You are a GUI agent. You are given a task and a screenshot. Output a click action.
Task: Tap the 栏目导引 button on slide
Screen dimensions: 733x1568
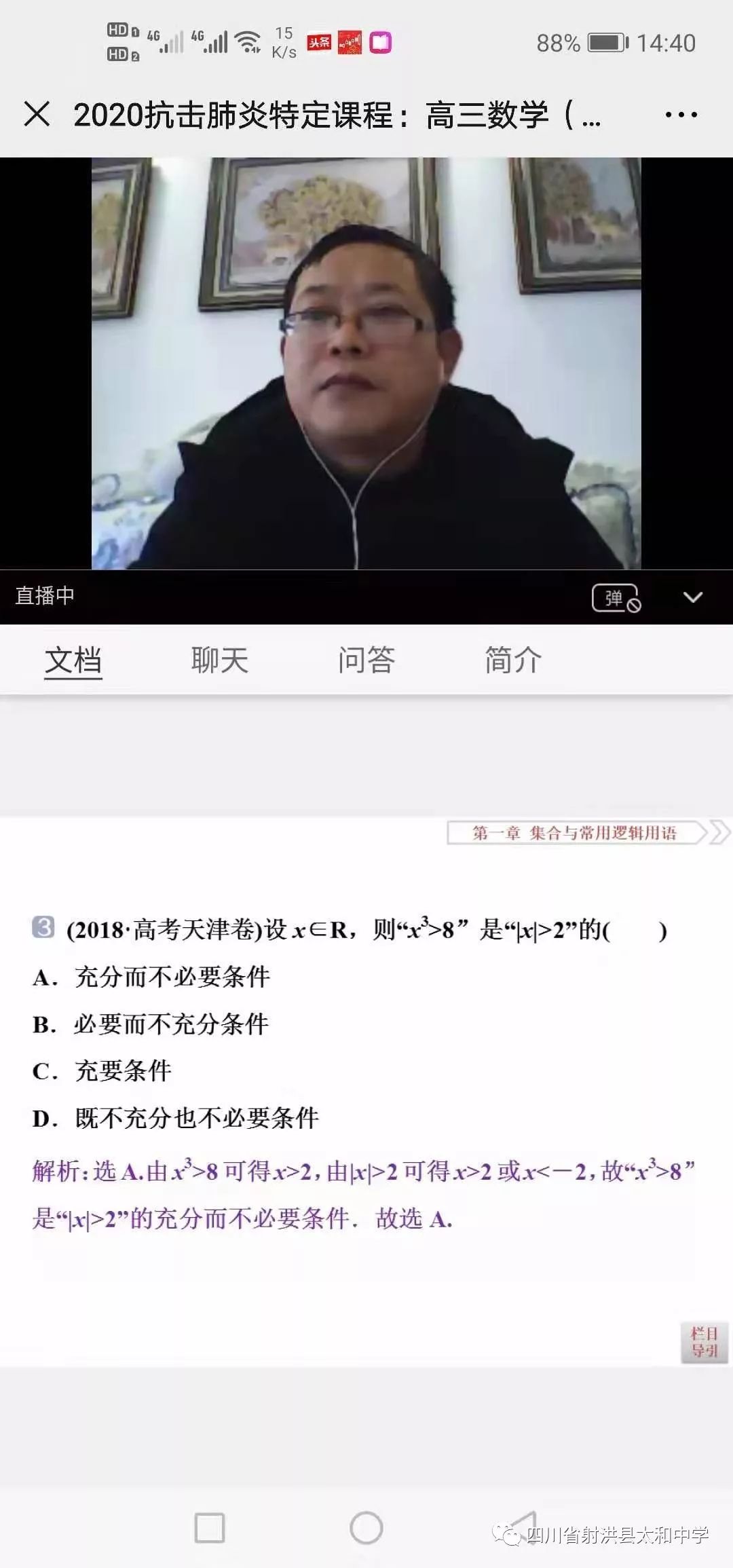pos(704,1343)
